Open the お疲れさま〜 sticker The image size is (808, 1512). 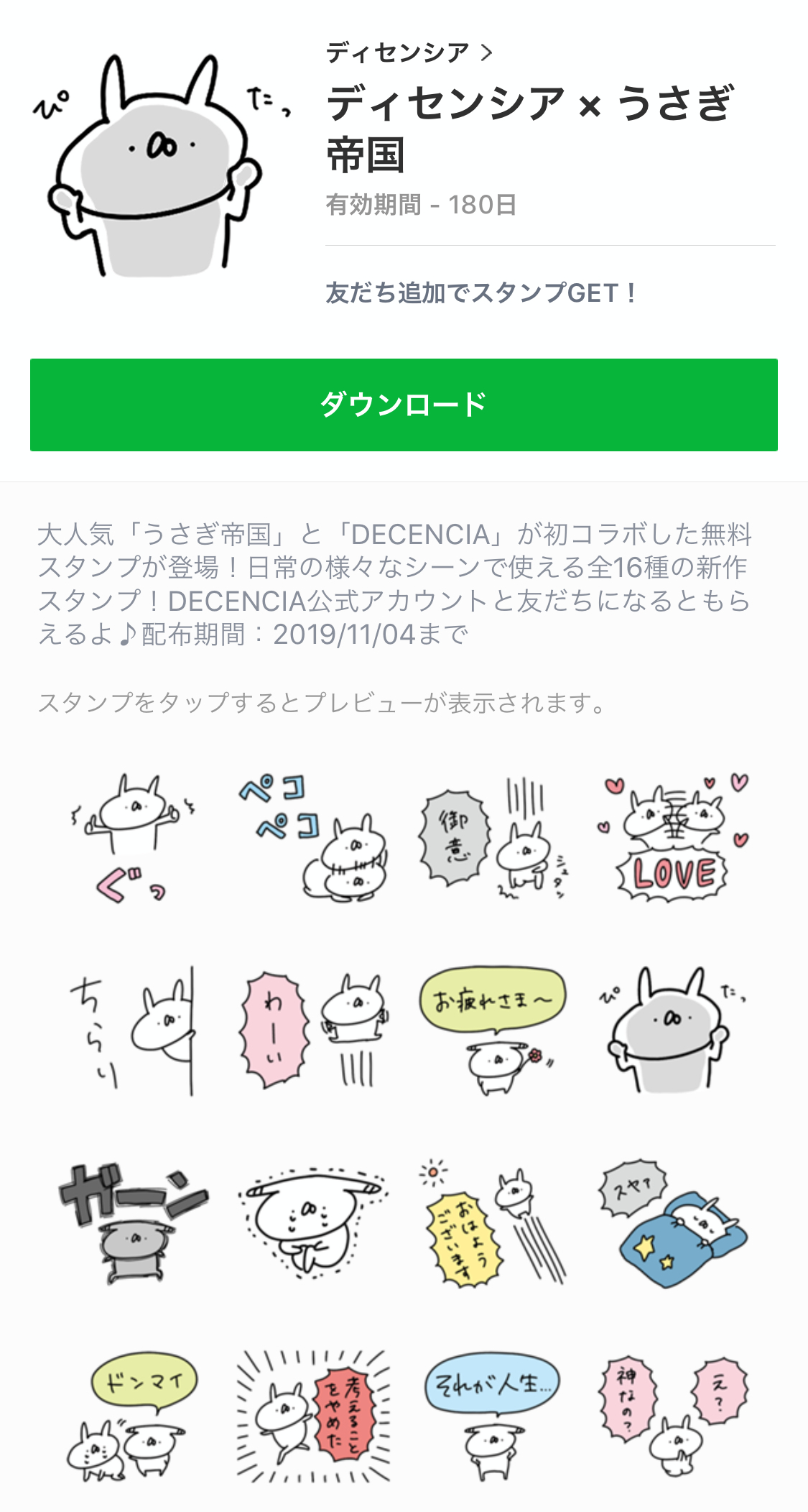pyautogui.click(x=493, y=1031)
